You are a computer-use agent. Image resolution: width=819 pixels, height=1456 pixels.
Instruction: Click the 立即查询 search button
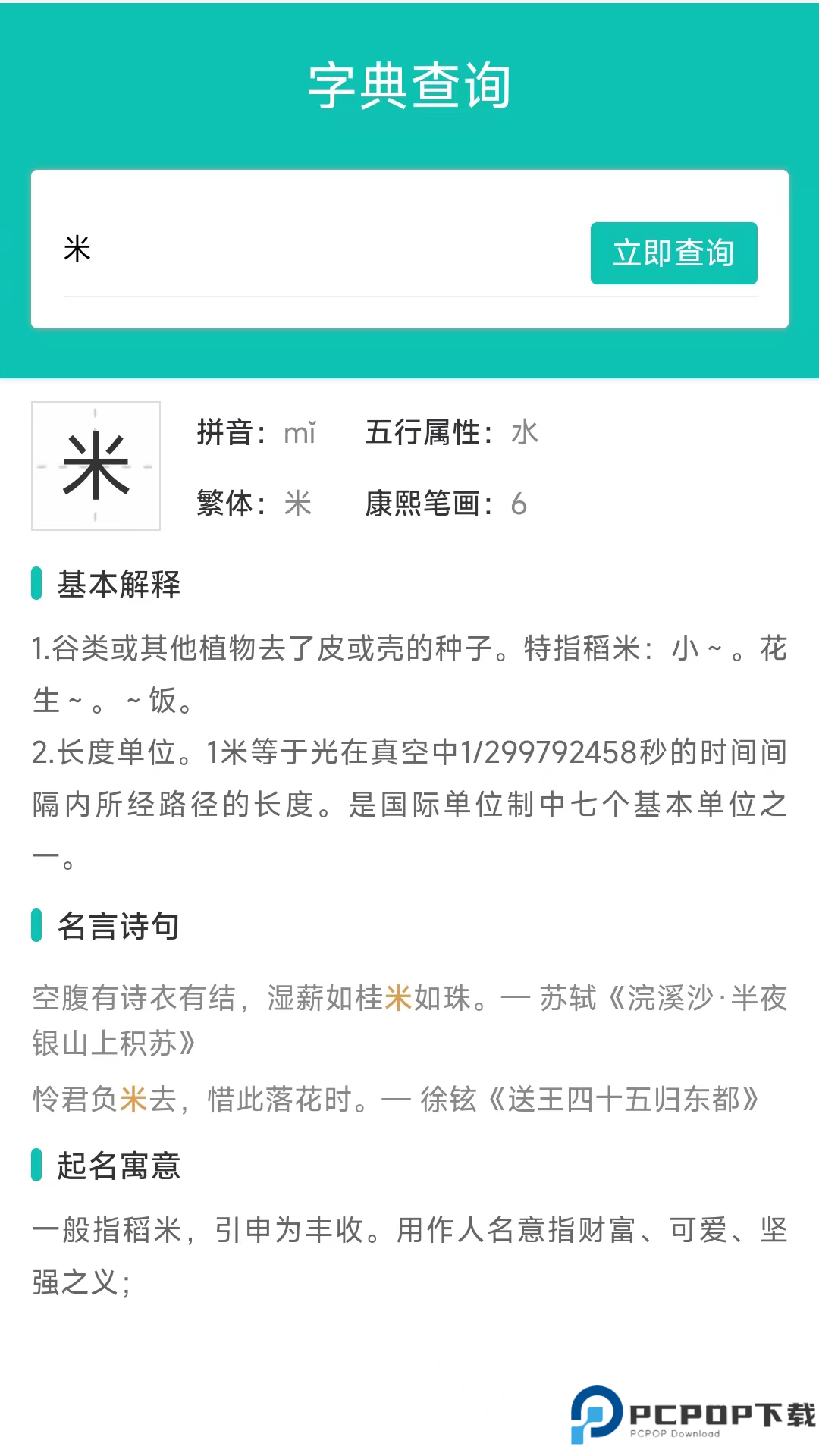point(673,254)
